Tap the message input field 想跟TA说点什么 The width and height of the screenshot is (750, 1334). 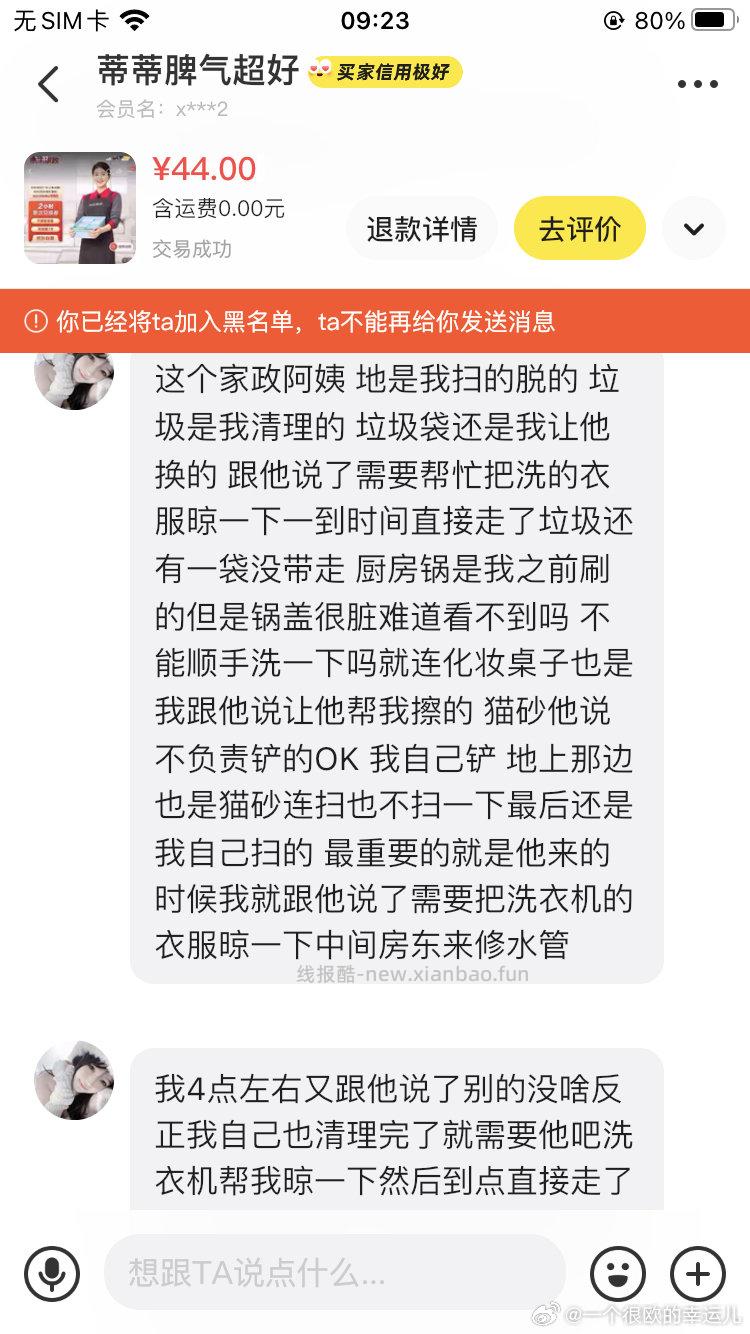tap(335, 1274)
